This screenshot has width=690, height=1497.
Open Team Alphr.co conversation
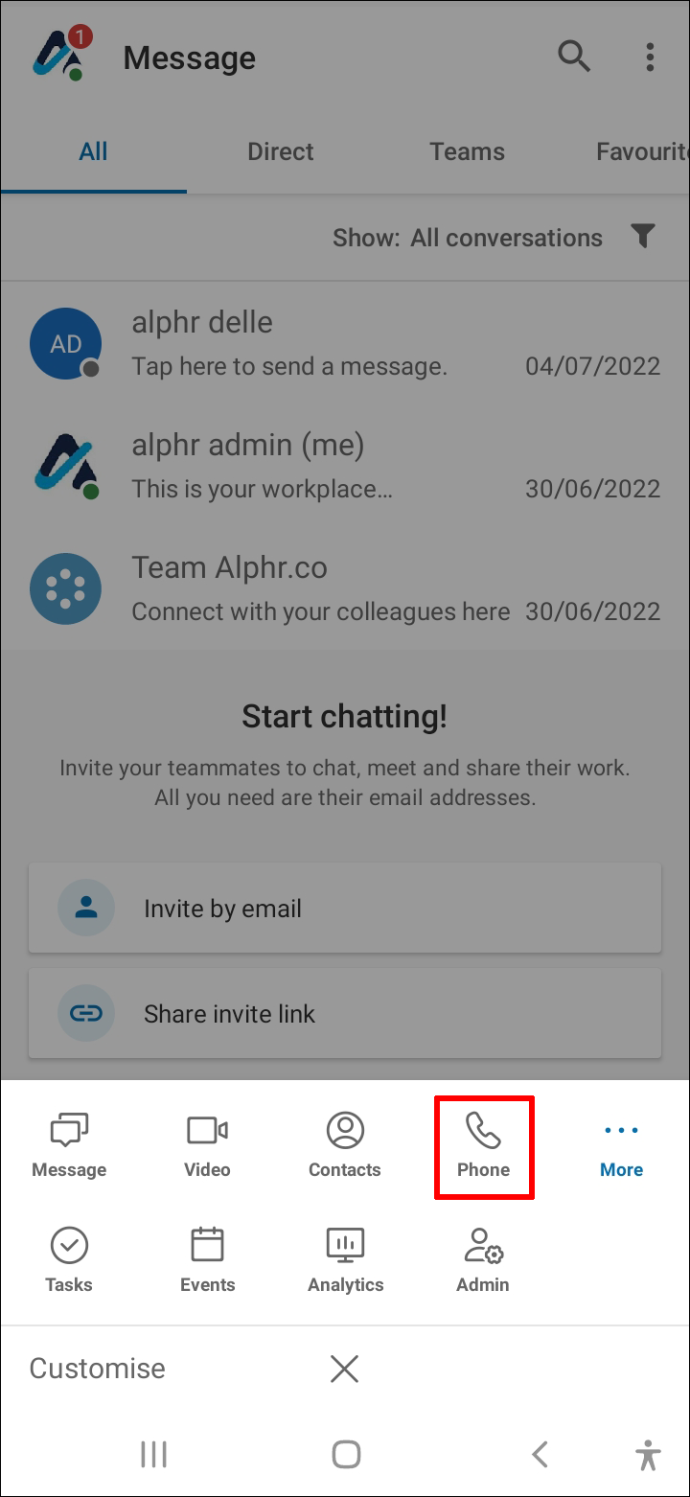pos(345,589)
